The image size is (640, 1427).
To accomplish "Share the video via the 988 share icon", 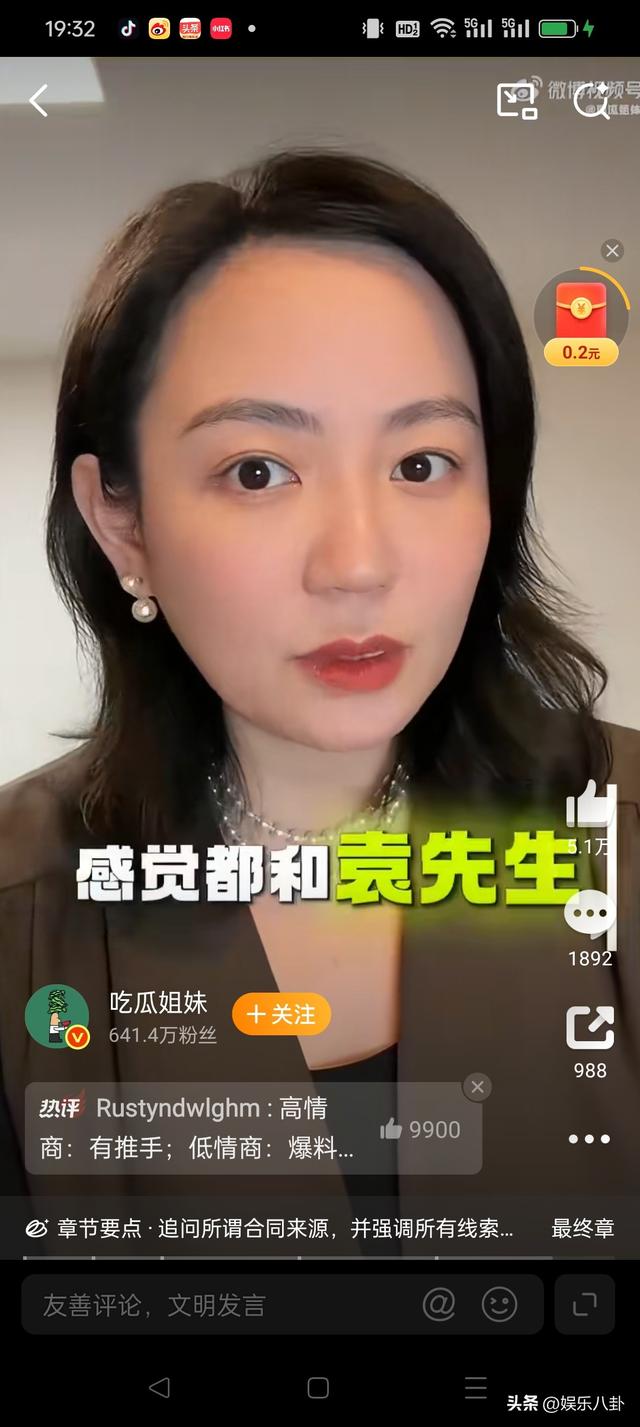I will (x=590, y=1028).
